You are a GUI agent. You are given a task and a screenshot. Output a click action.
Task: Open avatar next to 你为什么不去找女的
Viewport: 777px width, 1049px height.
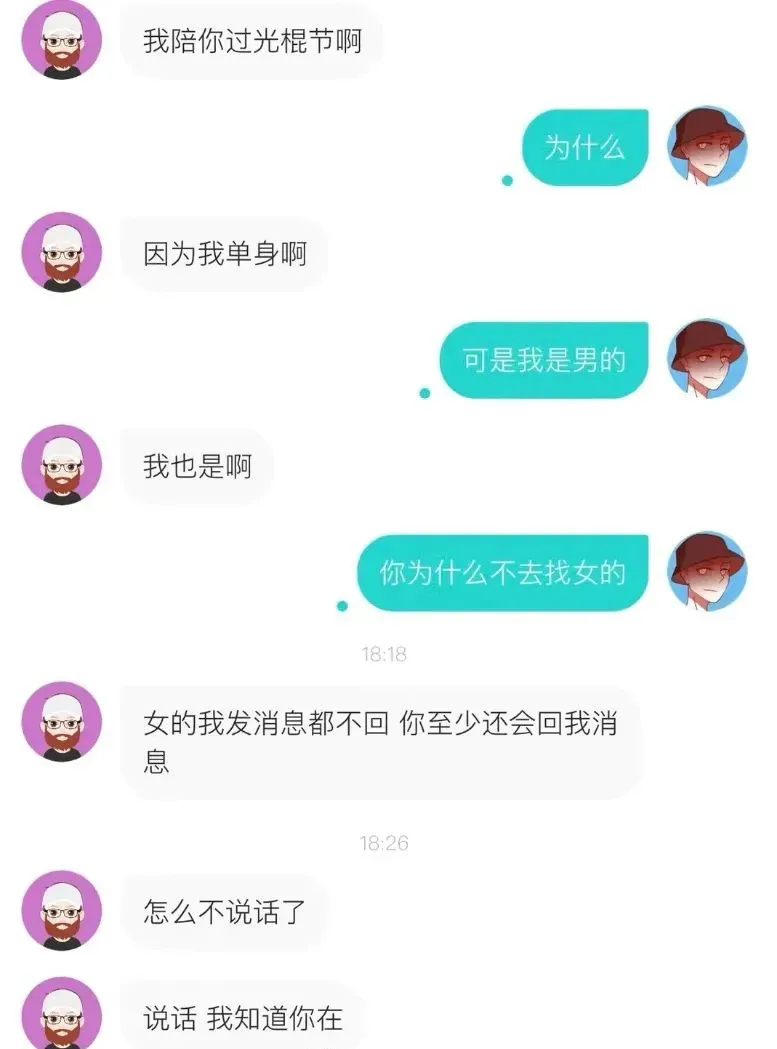707,571
